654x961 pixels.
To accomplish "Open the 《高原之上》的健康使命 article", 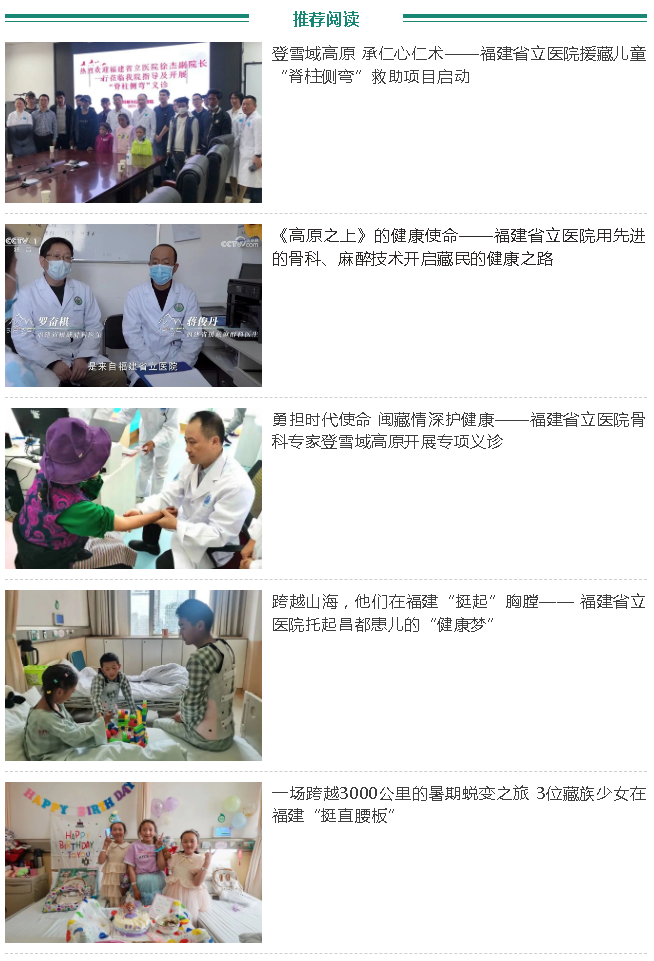I will pos(458,247).
